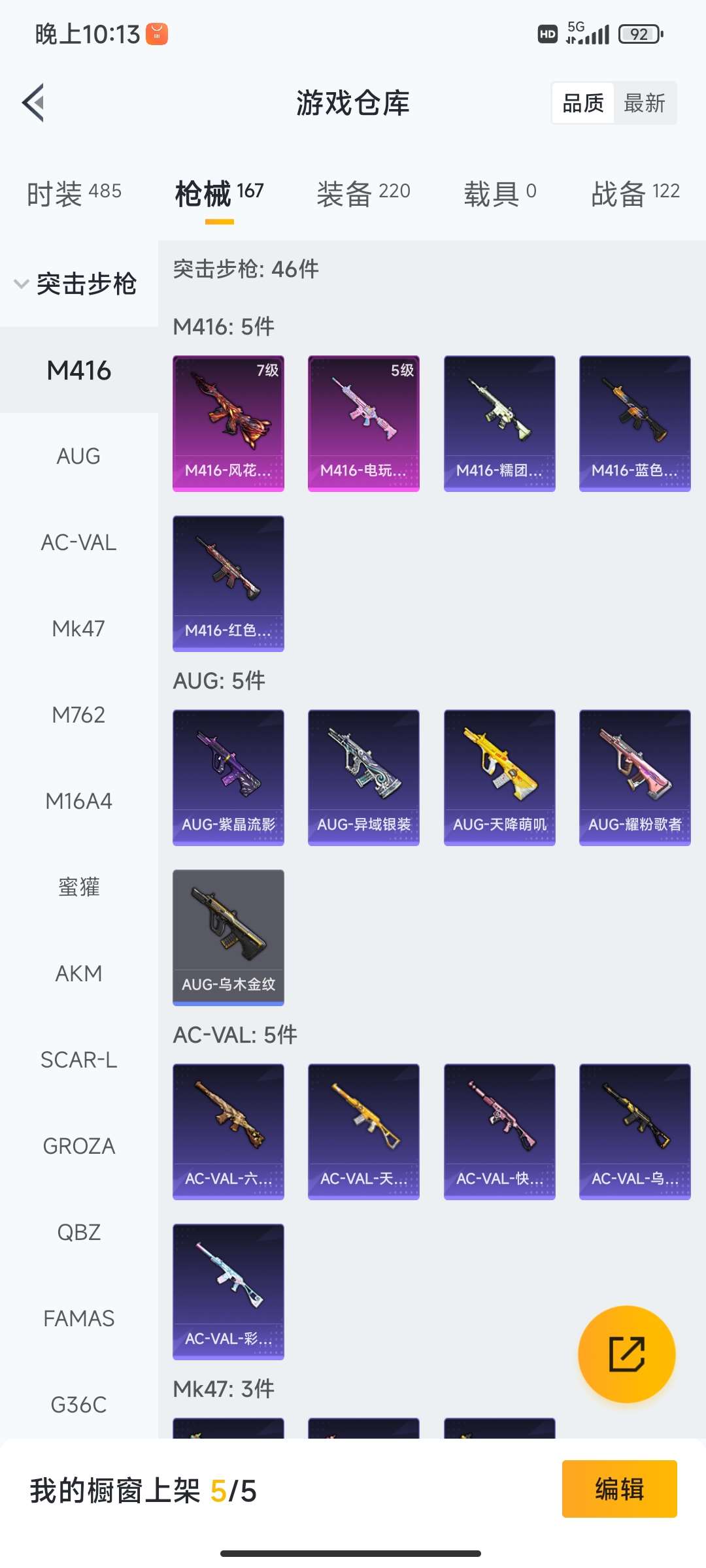Select AUG in the side list
706x1568 pixels.
[x=78, y=456]
